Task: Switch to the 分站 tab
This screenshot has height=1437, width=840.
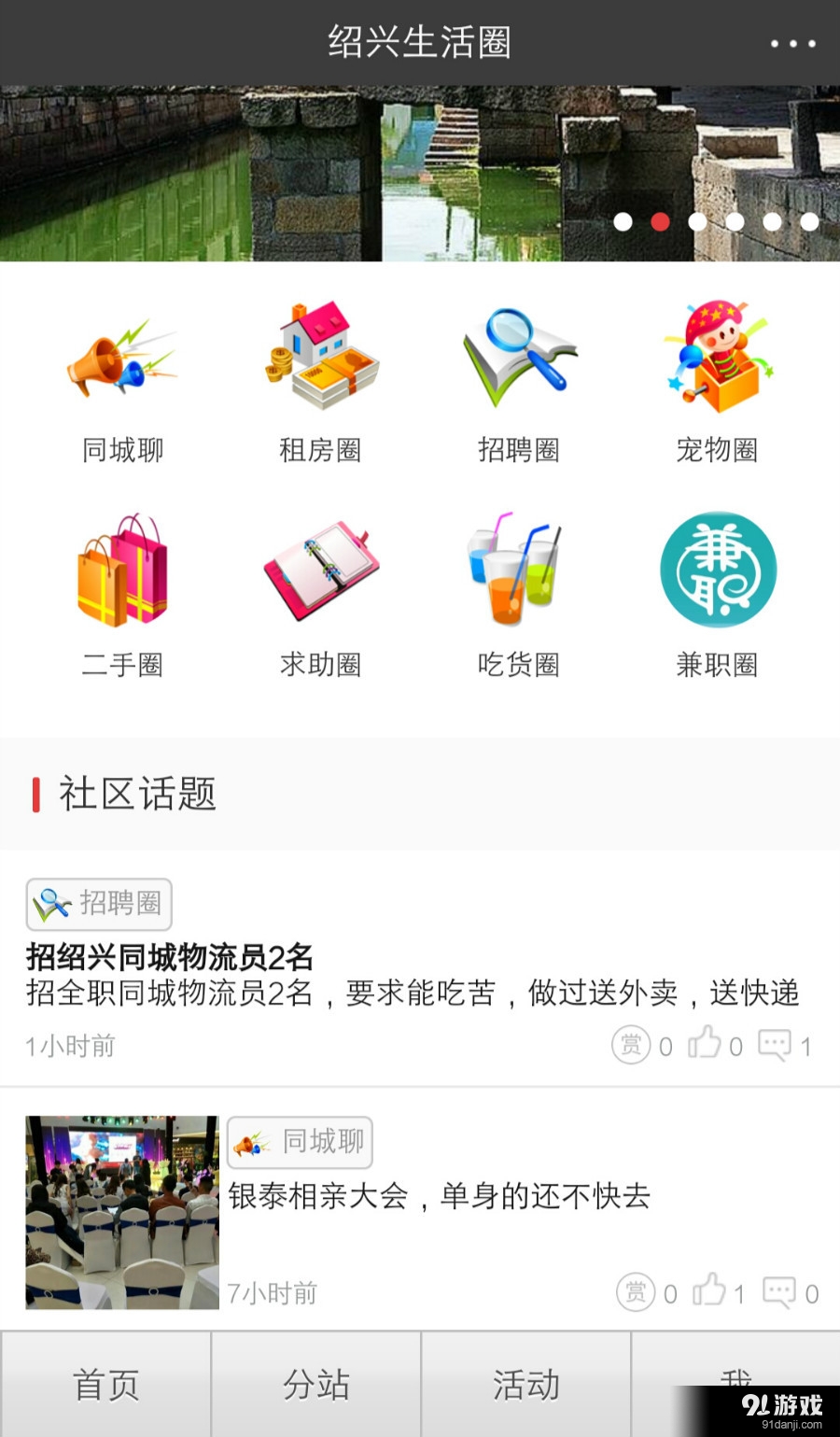Action: pos(315,1387)
